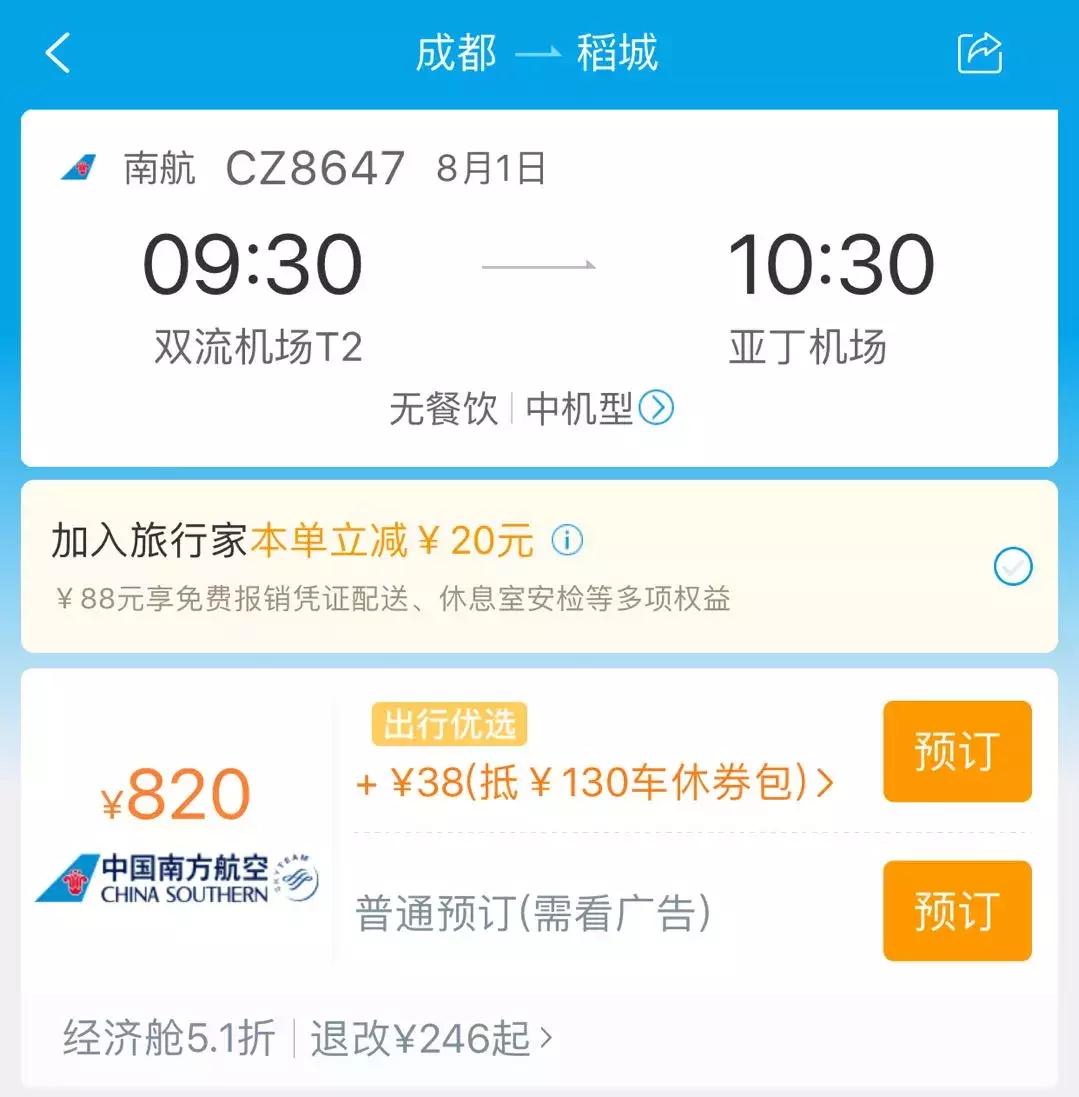The image size is (1079, 1097).
Task: Click the China Southern airline logo next to 南航
Action: [x=78, y=166]
